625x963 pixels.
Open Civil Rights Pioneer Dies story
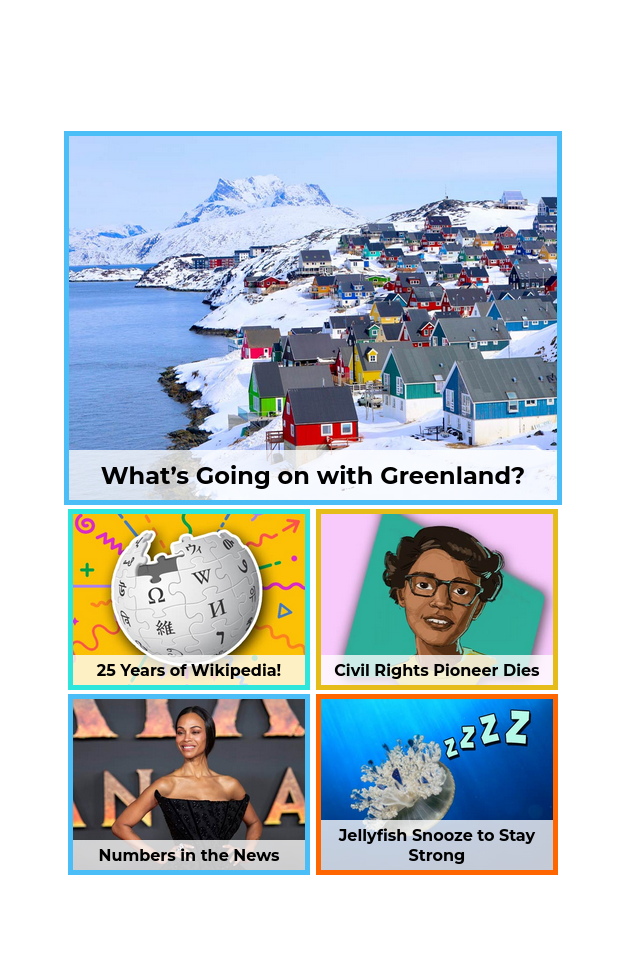point(437,600)
